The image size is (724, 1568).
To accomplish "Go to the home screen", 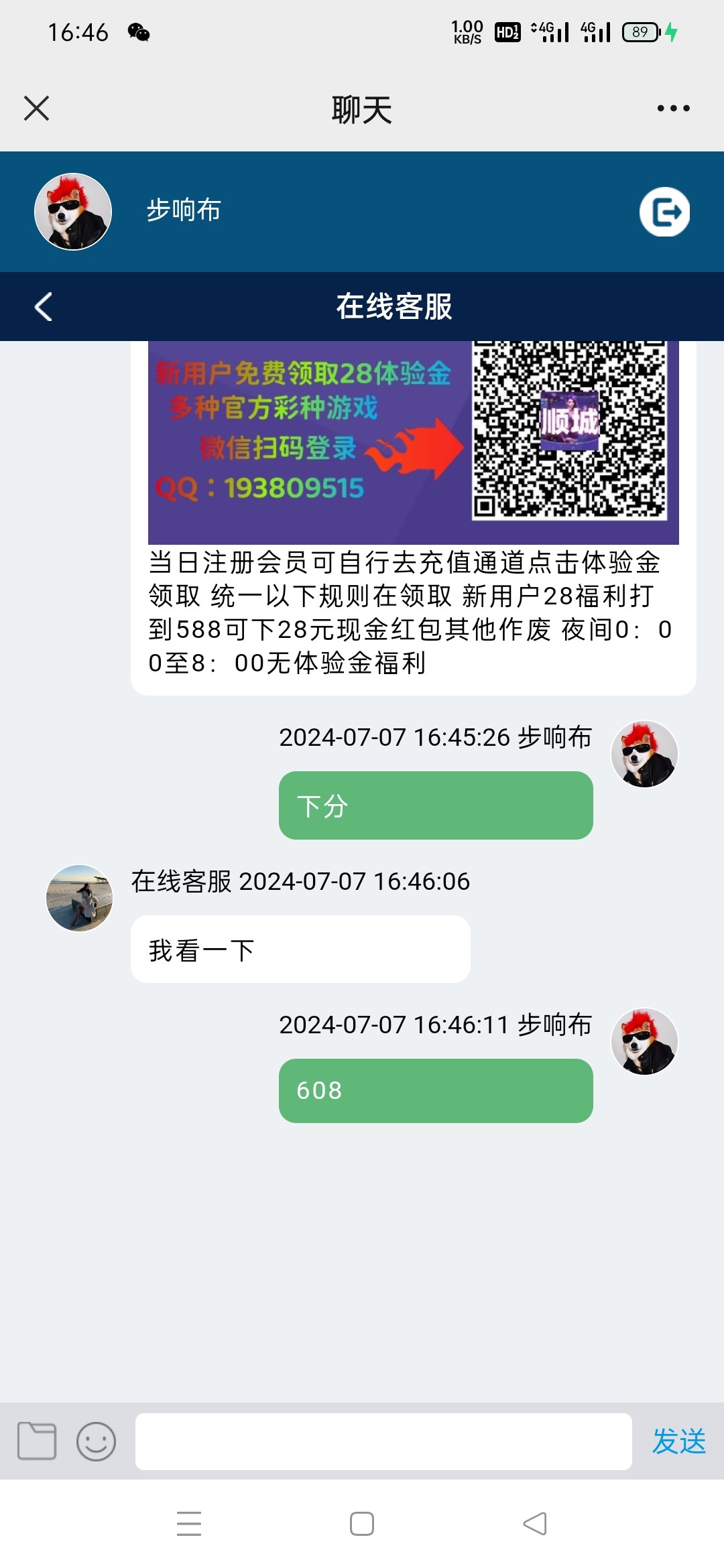I will coord(362,1523).
